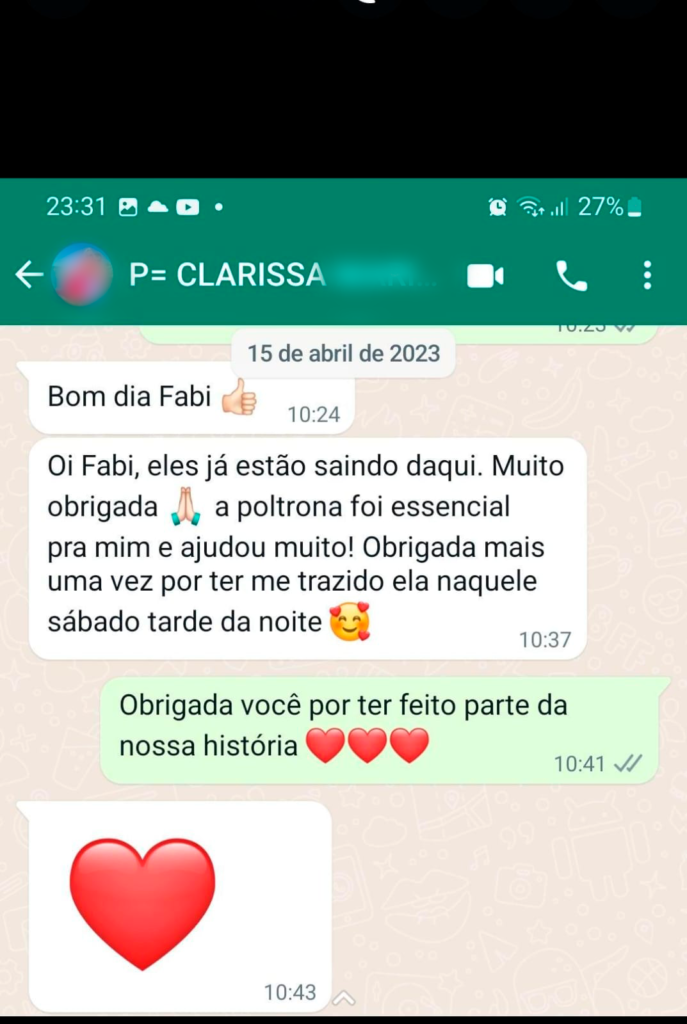
Task: Start a video call with Clarissa
Action: (x=485, y=276)
